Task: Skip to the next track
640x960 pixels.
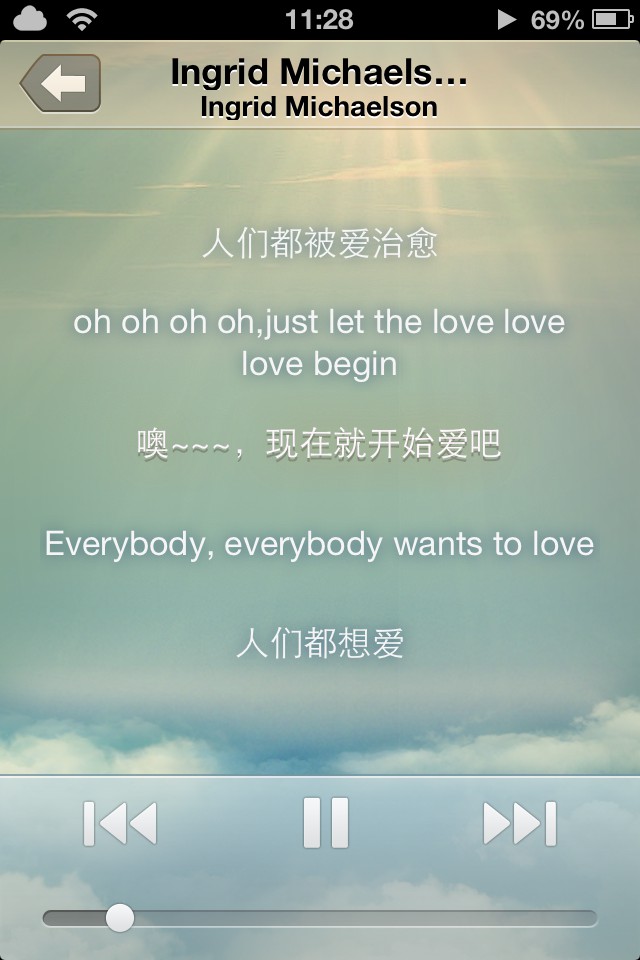Action: click(x=519, y=823)
